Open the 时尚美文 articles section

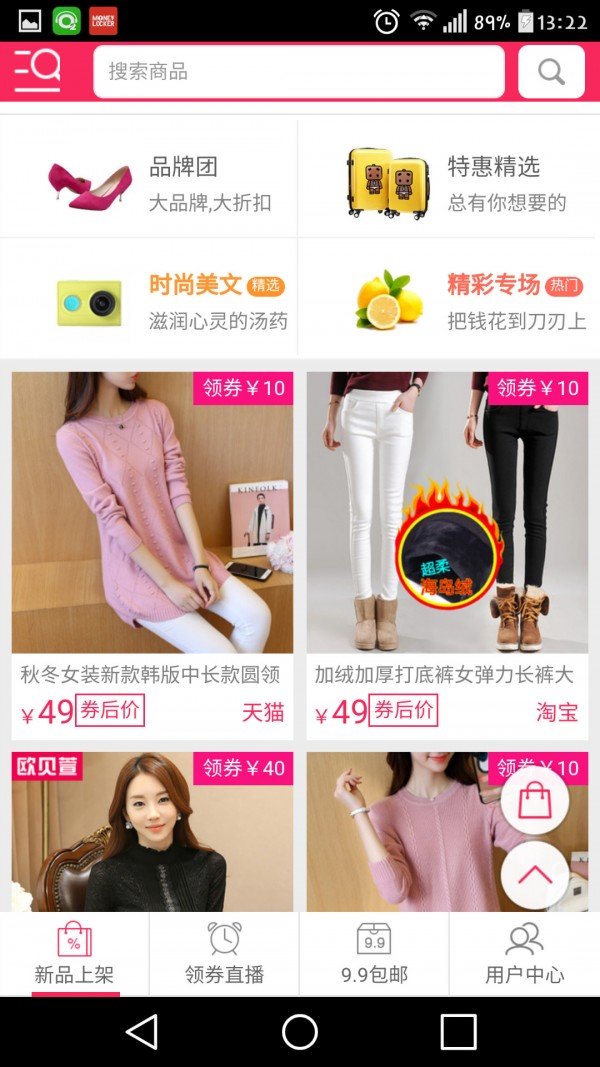coord(150,299)
